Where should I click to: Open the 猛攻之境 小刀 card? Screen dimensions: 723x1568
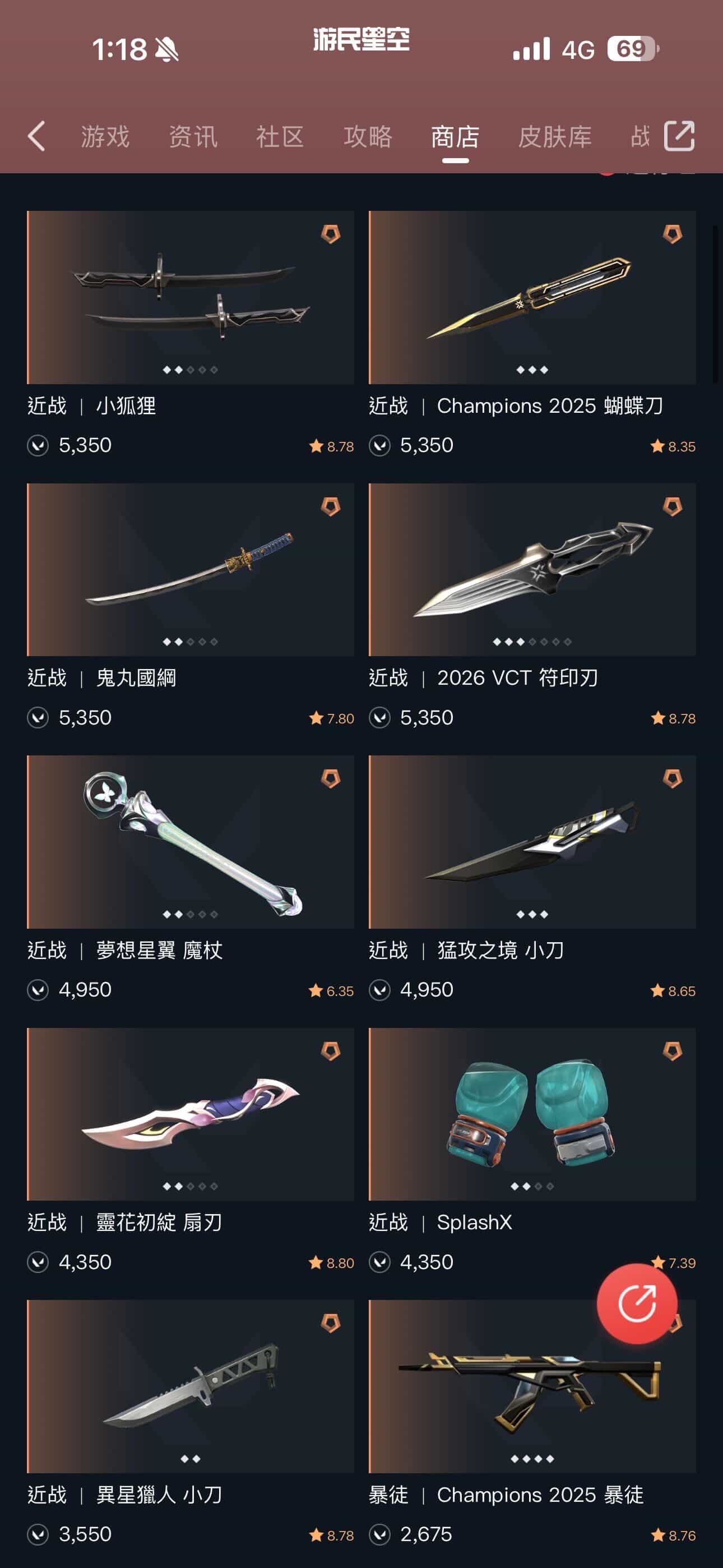coord(532,842)
